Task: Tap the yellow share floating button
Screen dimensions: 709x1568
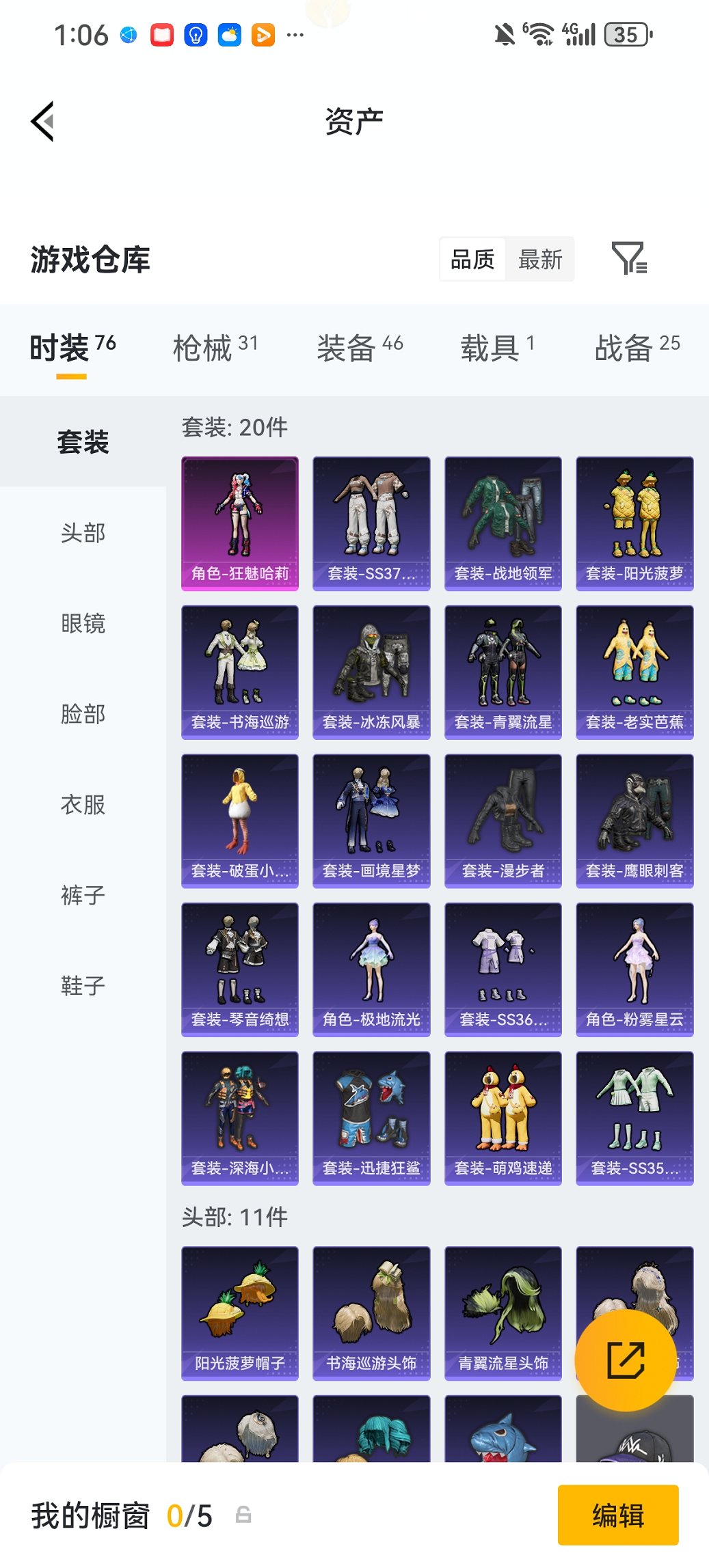Action: tap(626, 1360)
